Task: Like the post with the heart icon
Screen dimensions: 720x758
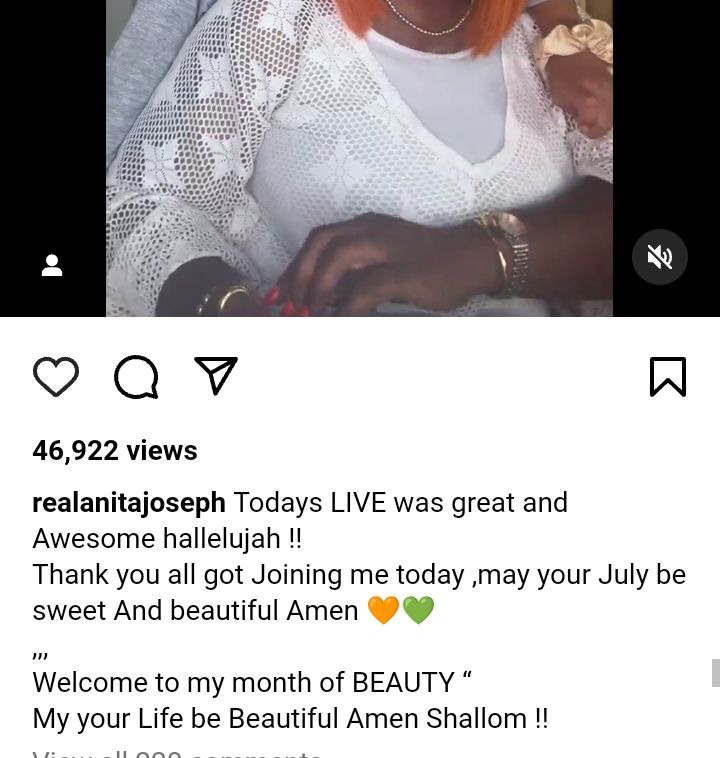Action: click(56, 377)
